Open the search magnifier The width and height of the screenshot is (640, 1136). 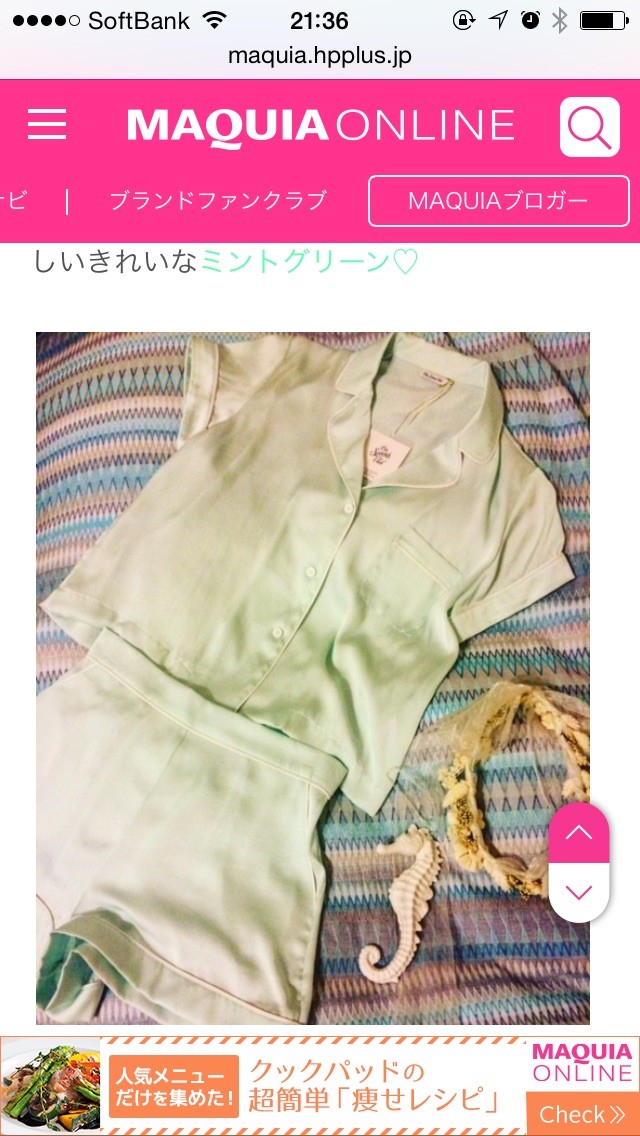(589, 127)
